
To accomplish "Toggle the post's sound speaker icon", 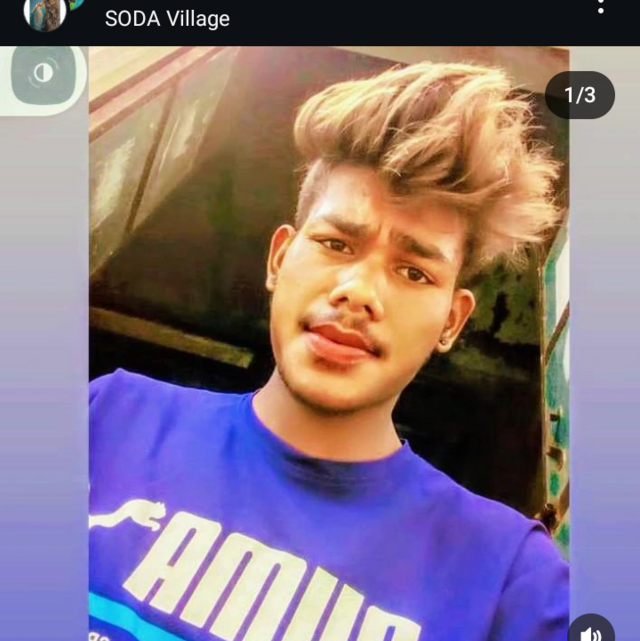I will [591, 631].
